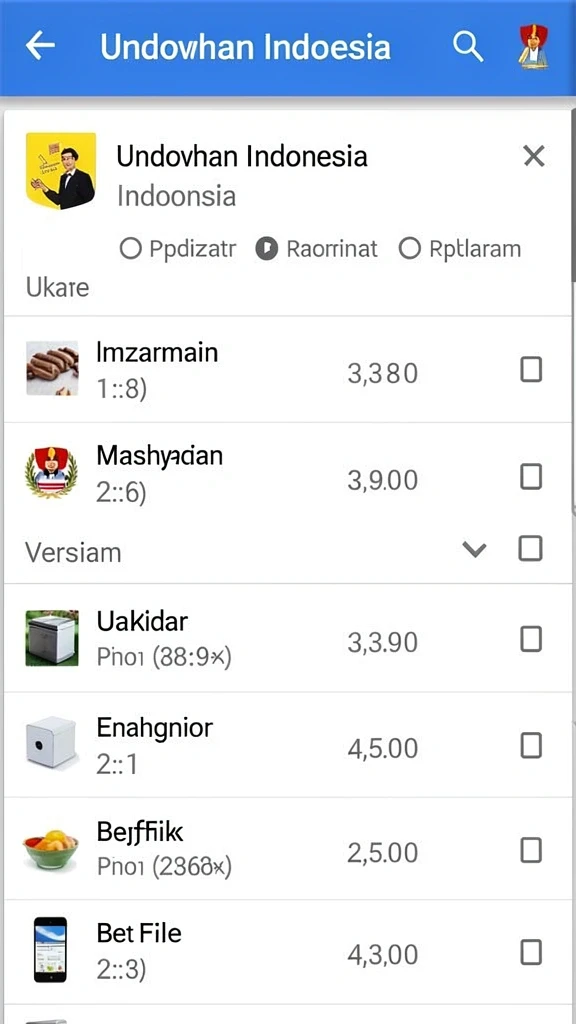Open the profile avatar in the app bar

coord(534,47)
